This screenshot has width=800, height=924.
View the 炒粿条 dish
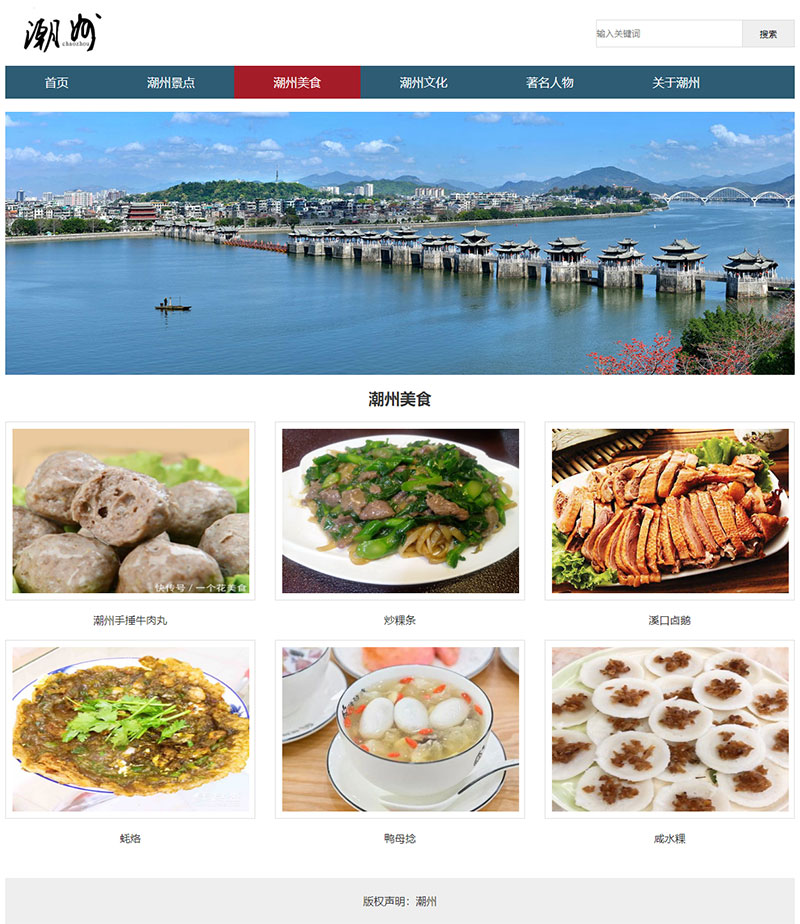click(400, 511)
